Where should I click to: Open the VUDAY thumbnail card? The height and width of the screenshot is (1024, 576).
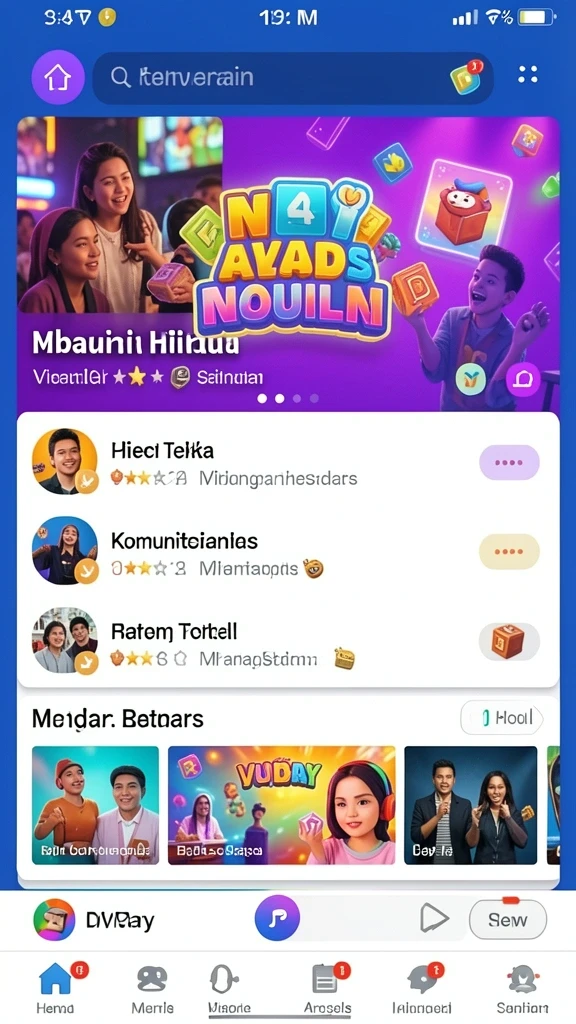click(x=281, y=805)
